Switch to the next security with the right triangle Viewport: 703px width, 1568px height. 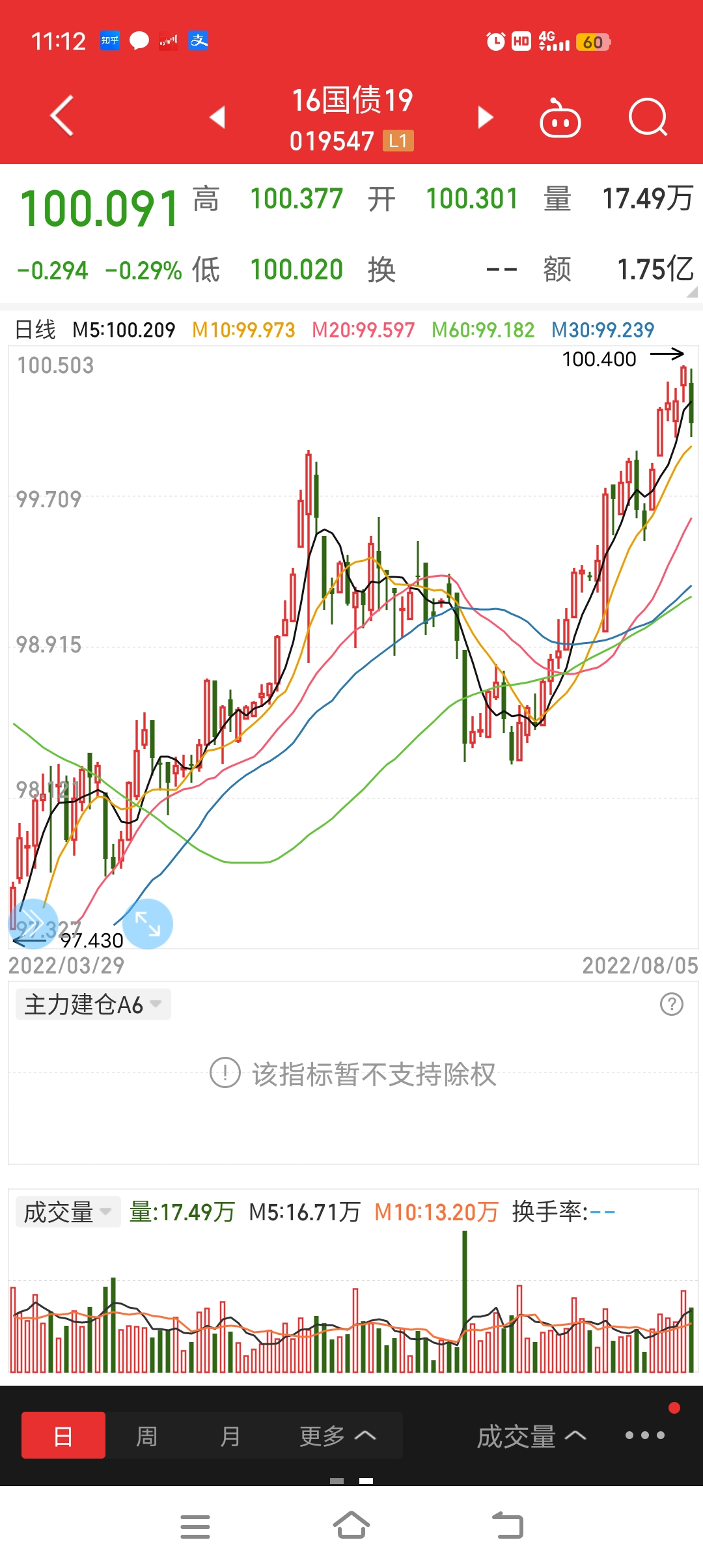click(x=485, y=117)
